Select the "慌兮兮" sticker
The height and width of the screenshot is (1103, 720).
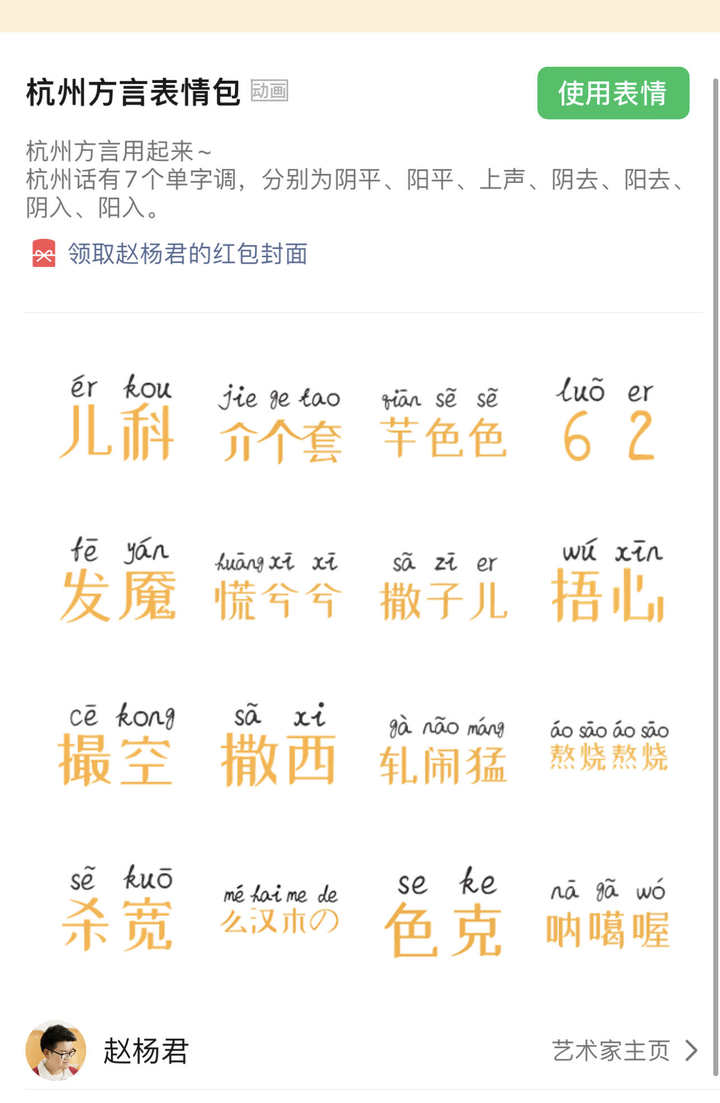coord(280,580)
